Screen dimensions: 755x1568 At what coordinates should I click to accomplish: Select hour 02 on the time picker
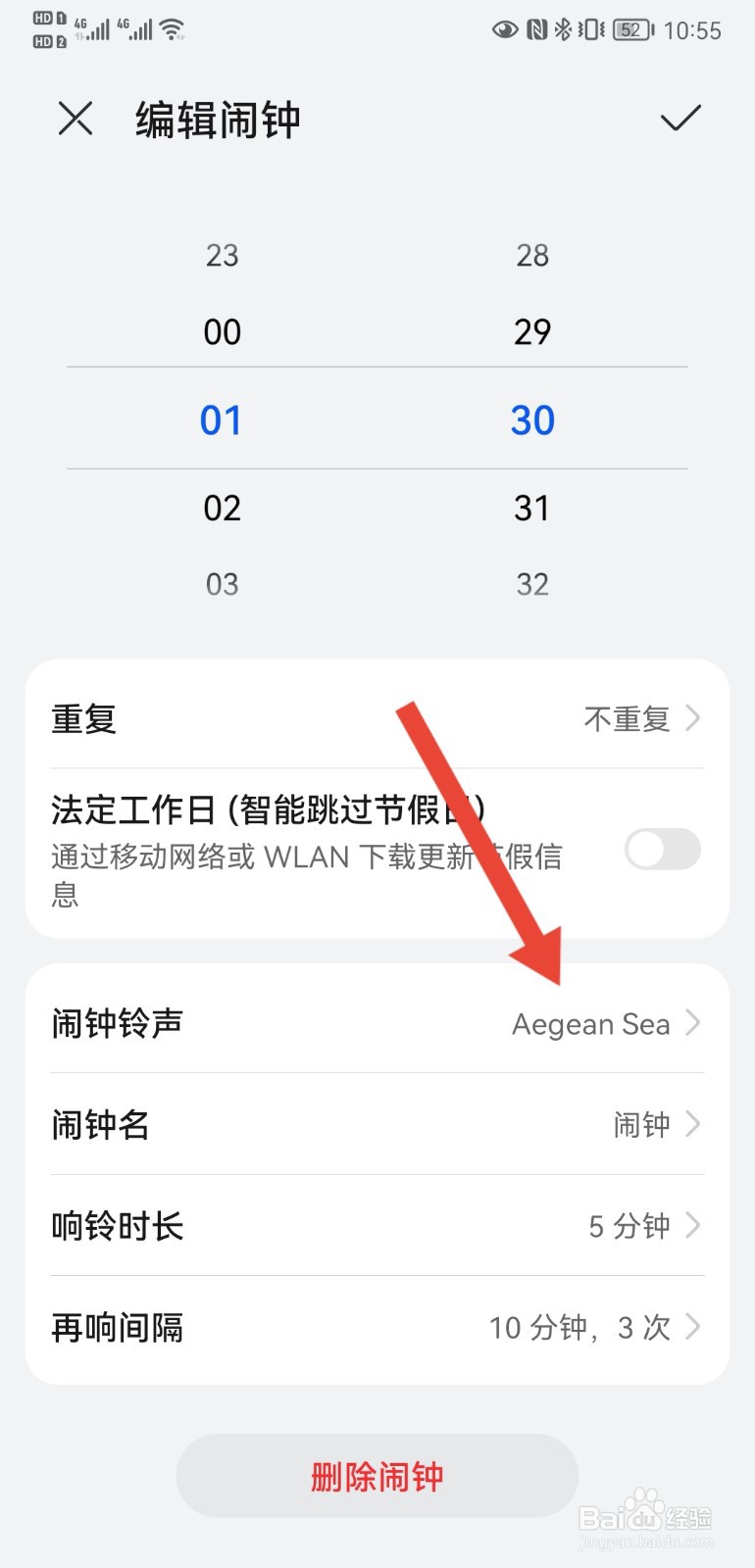pos(223,508)
